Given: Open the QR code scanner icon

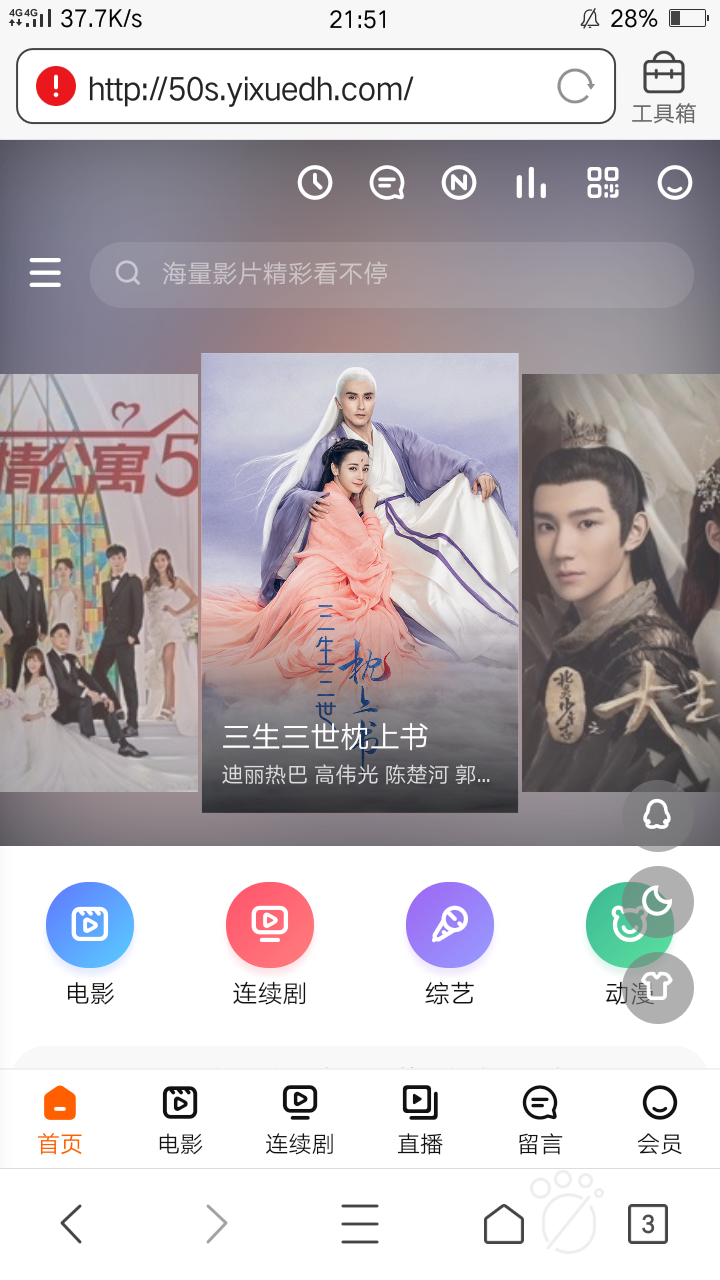Looking at the screenshot, I should 602,182.
